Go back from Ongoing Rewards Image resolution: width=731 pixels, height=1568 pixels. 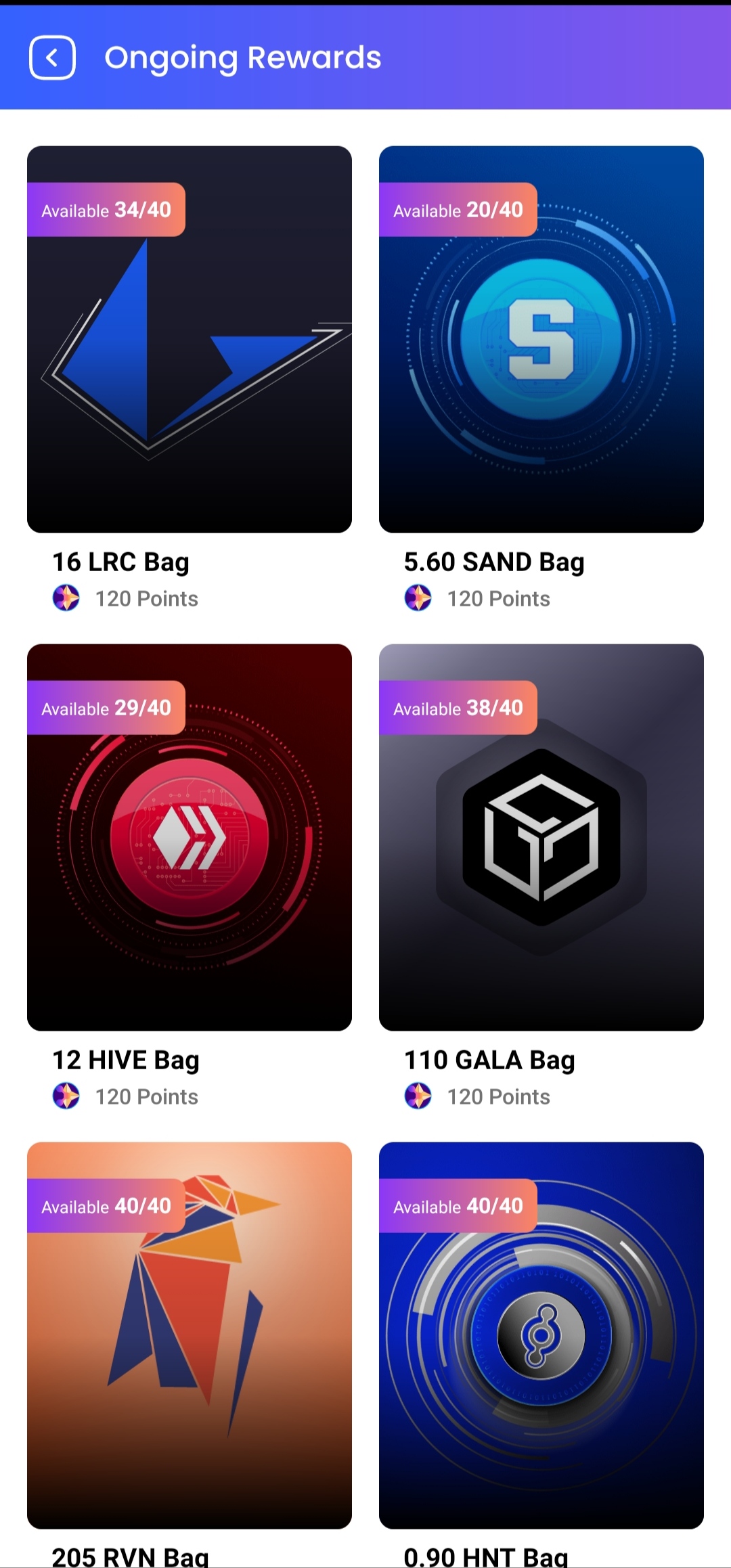[52, 58]
